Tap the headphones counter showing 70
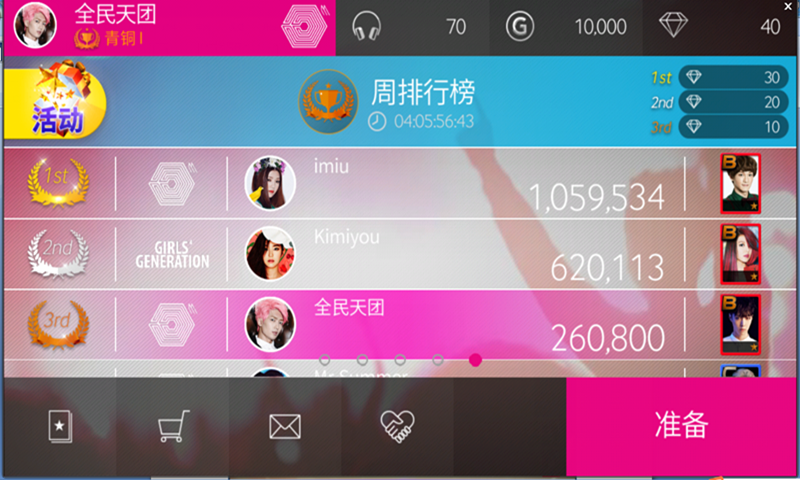The height and width of the screenshot is (480, 800). [x=410, y=27]
